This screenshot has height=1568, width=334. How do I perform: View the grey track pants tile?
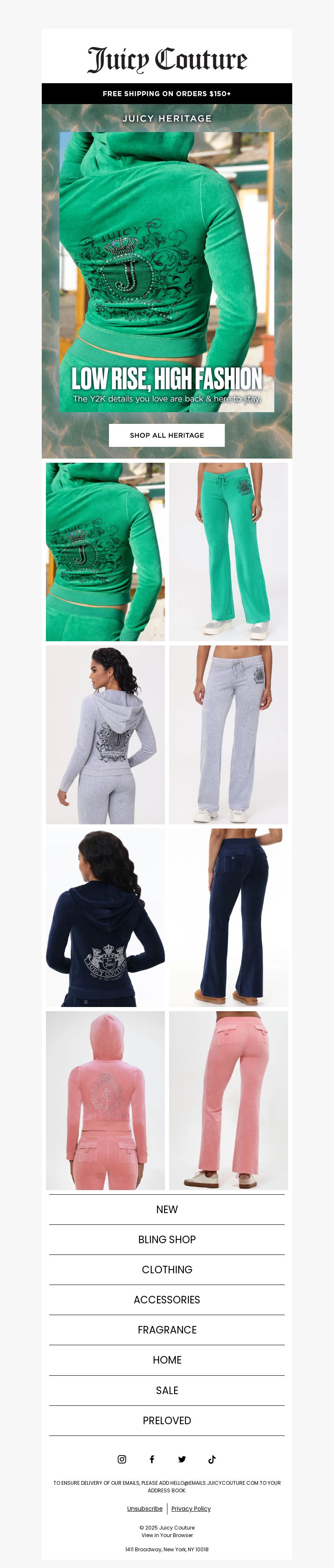(228, 735)
